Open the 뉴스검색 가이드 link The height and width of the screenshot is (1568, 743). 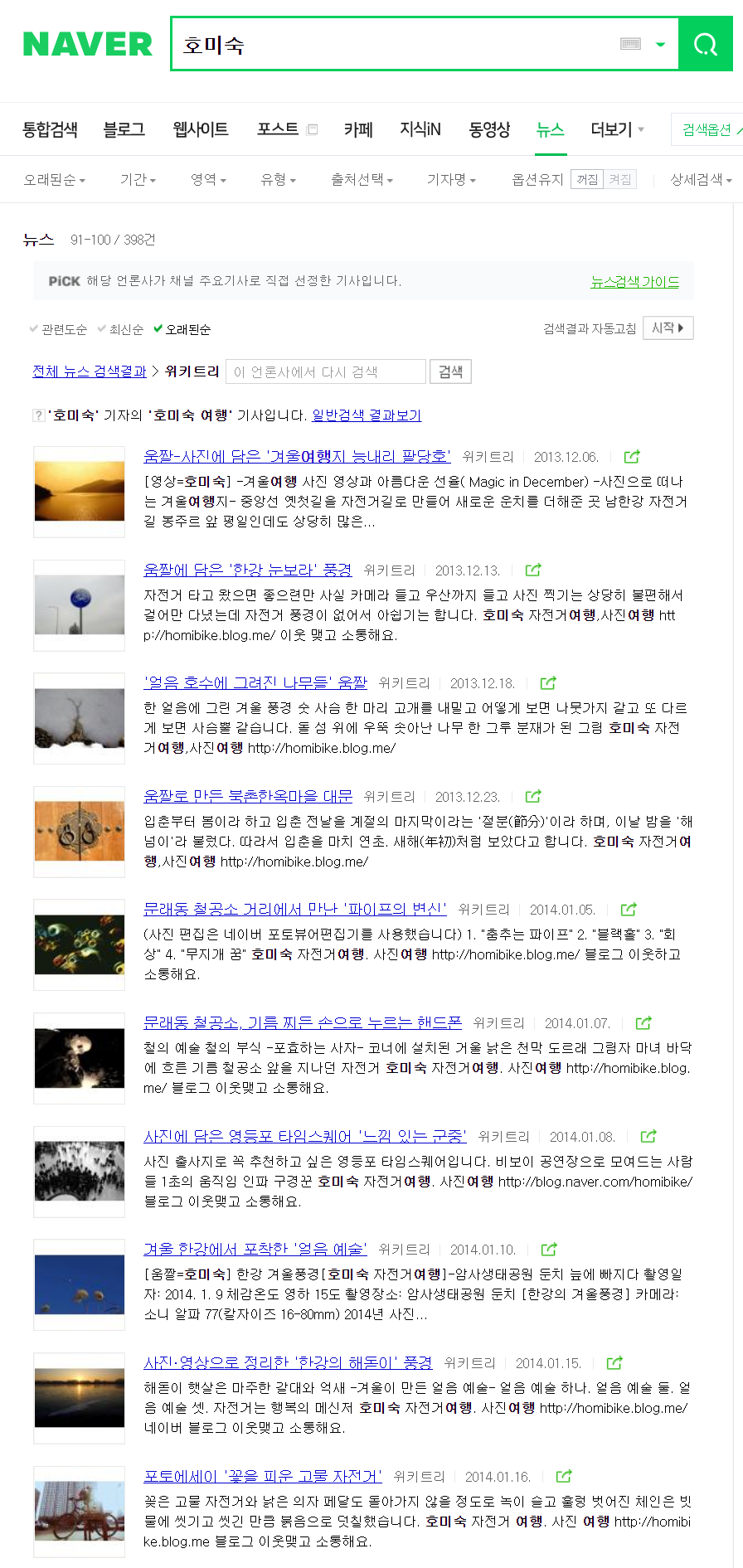[634, 282]
